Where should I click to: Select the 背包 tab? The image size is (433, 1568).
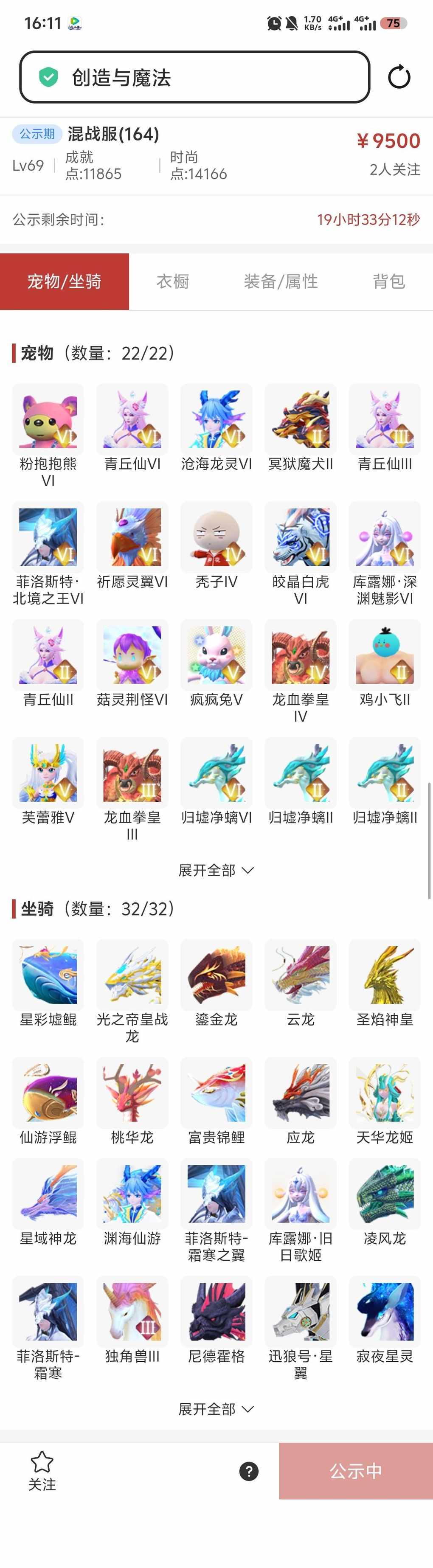(388, 281)
